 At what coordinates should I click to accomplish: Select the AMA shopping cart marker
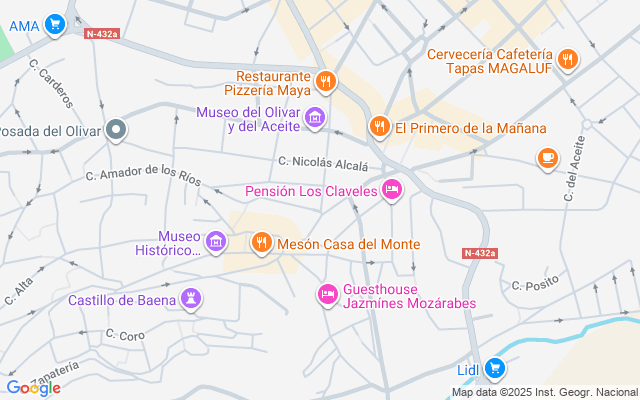click(x=54, y=25)
